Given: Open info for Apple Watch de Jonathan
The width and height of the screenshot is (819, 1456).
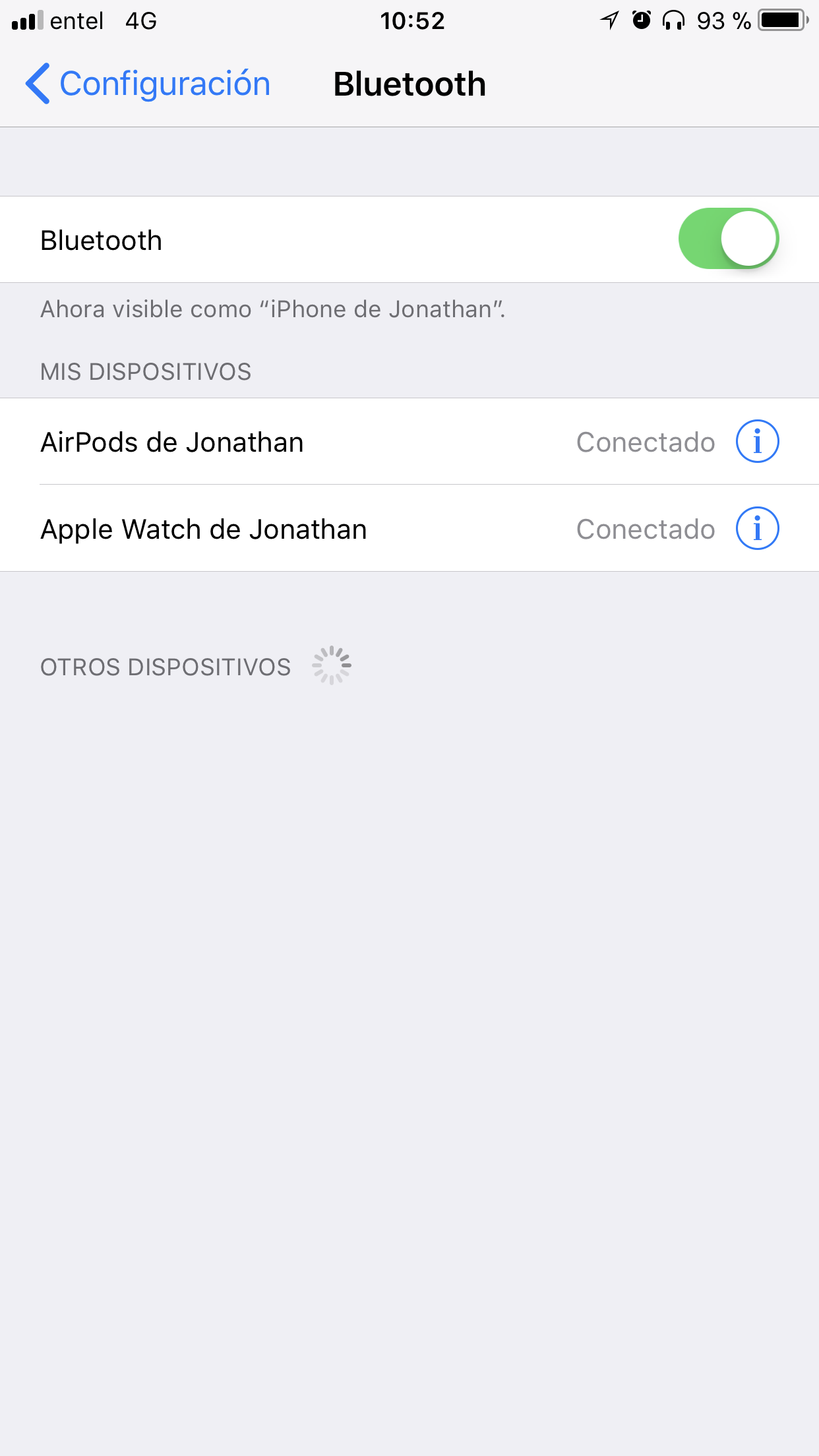Looking at the screenshot, I should (757, 529).
